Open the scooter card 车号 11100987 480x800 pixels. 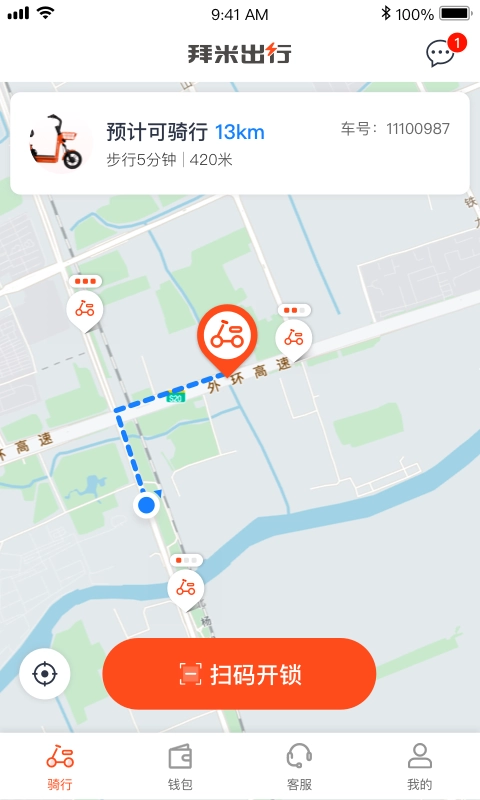(x=240, y=143)
